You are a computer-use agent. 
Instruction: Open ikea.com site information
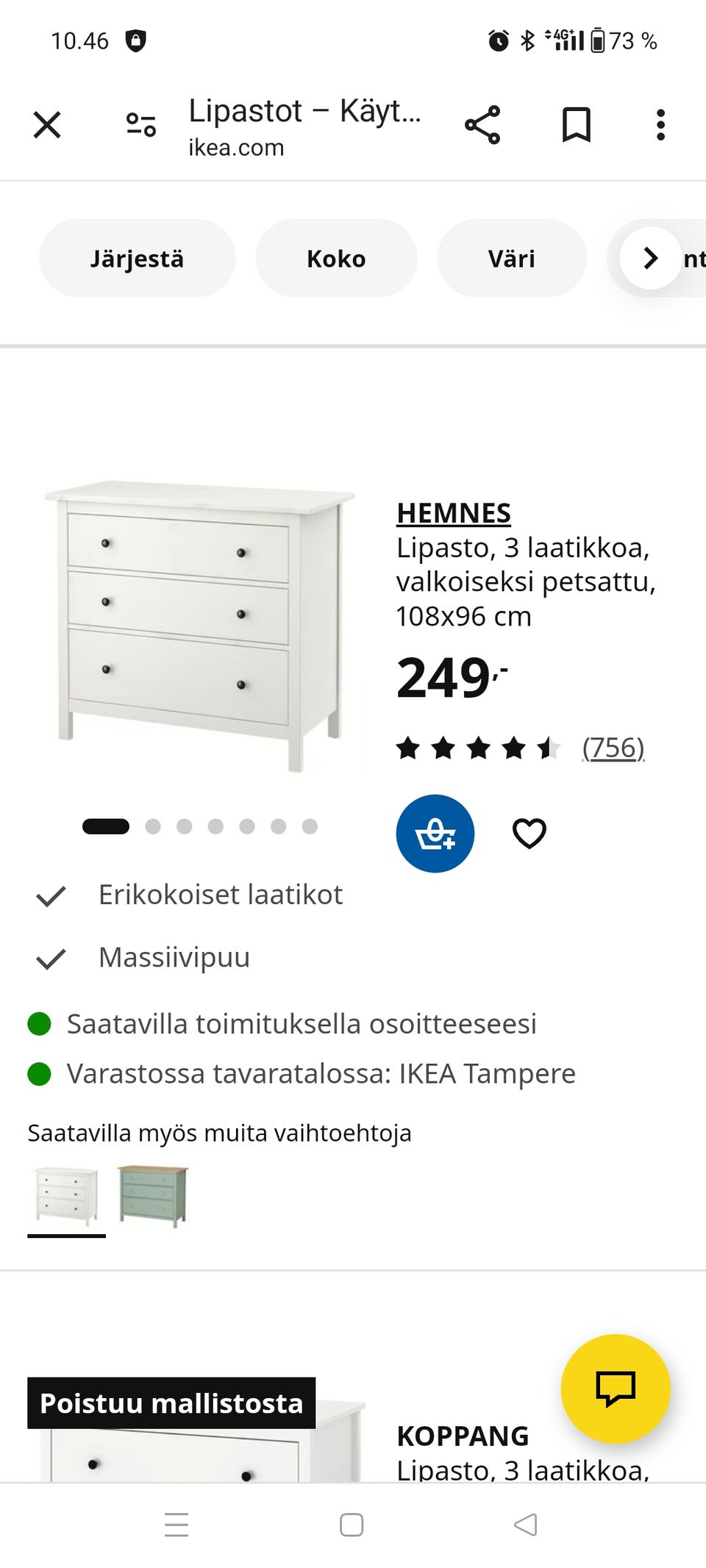pyautogui.click(x=234, y=147)
